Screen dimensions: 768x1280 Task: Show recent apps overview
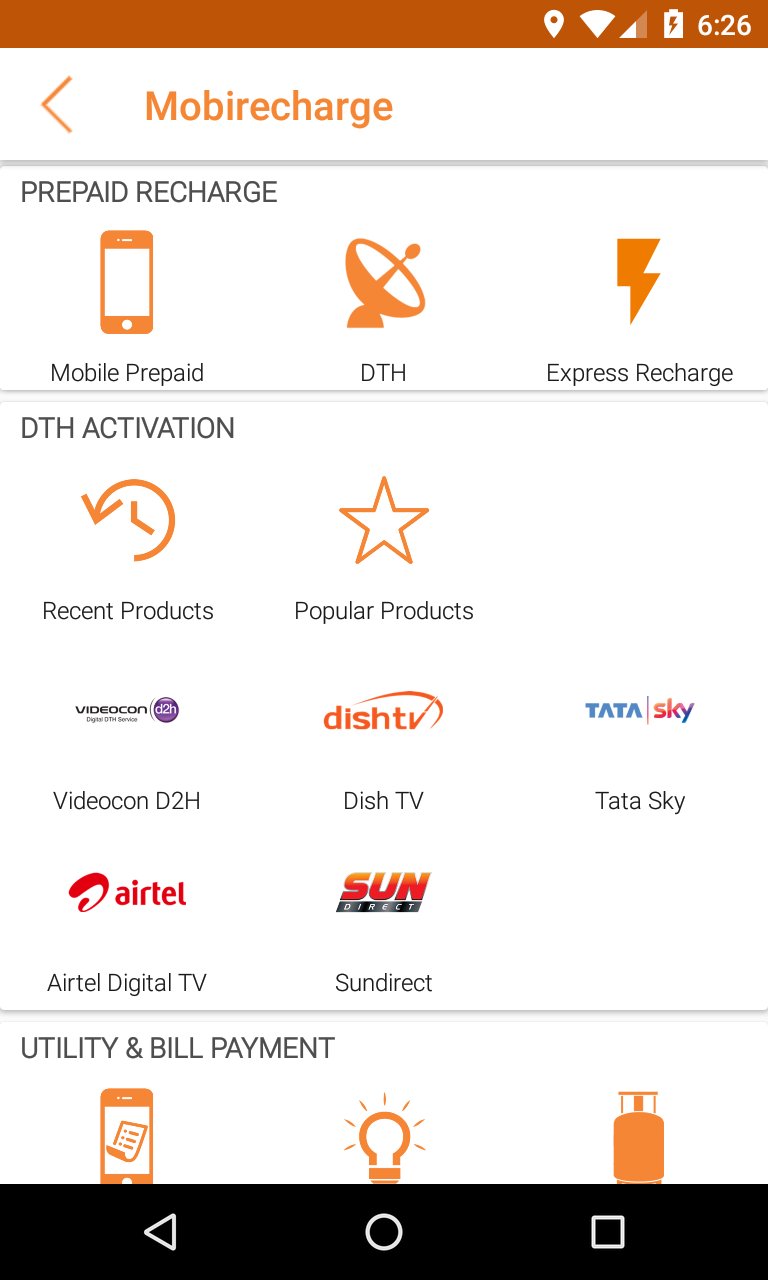pos(607,1232)
